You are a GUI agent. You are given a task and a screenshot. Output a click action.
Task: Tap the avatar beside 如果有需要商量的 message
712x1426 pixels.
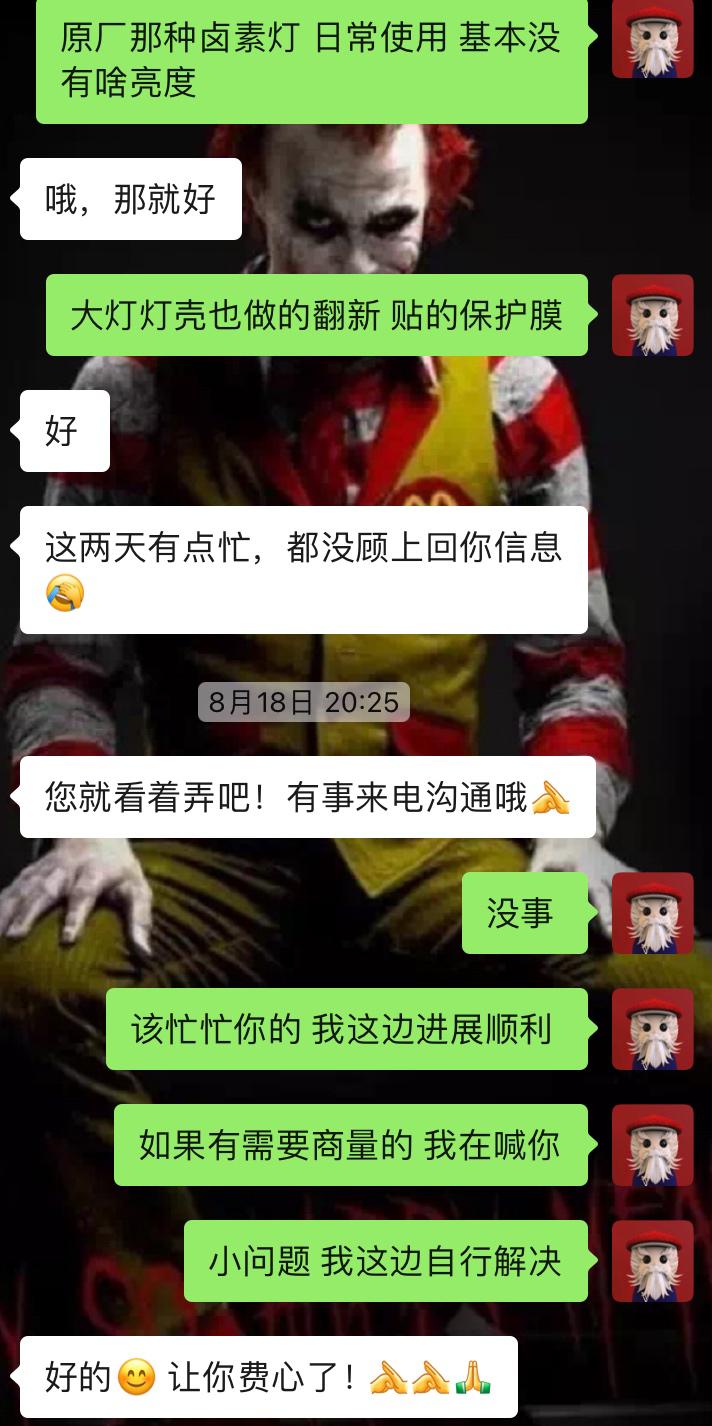652,1145
